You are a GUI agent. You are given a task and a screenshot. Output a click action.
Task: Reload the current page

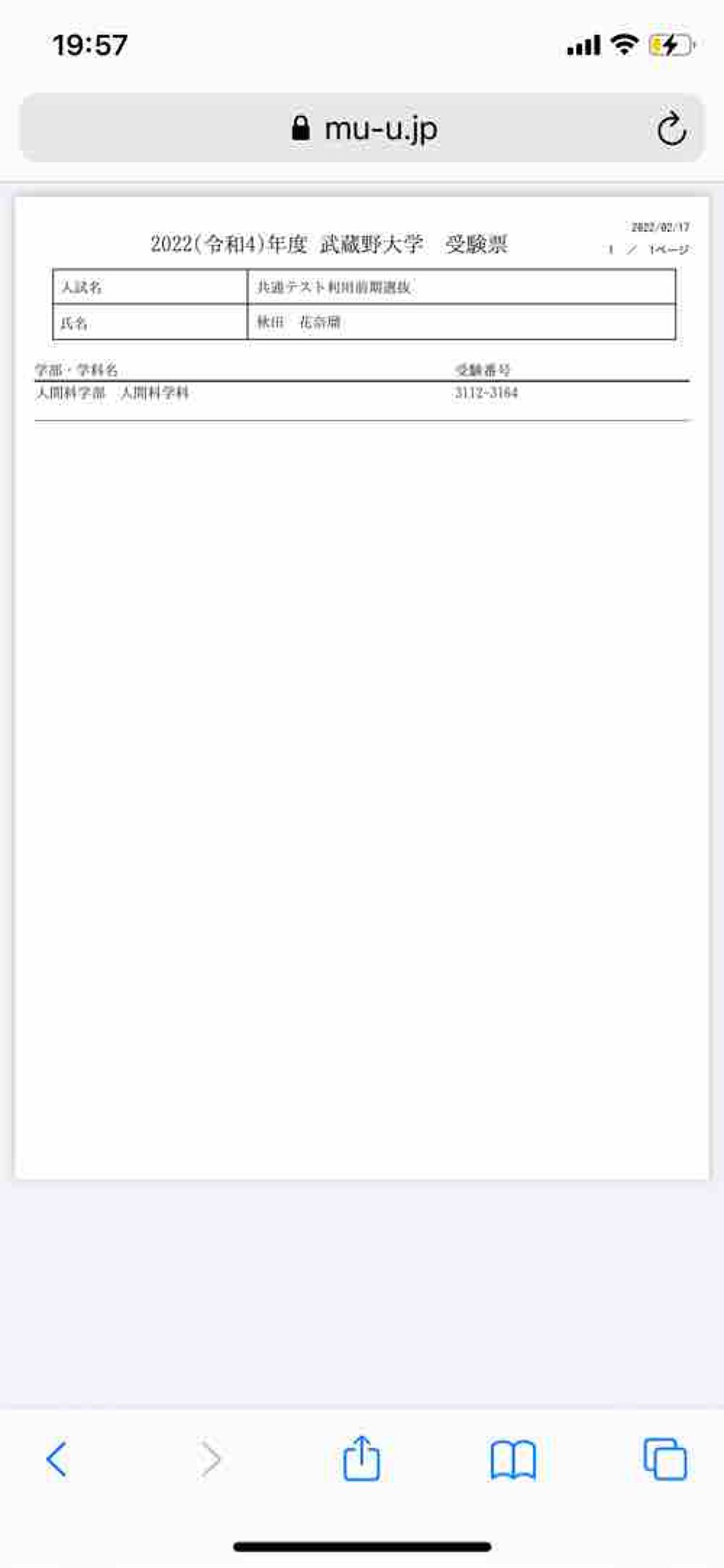(670, 129)
